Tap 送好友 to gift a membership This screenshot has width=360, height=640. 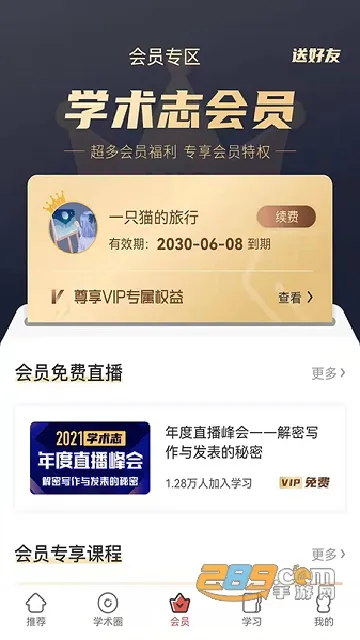316,56
